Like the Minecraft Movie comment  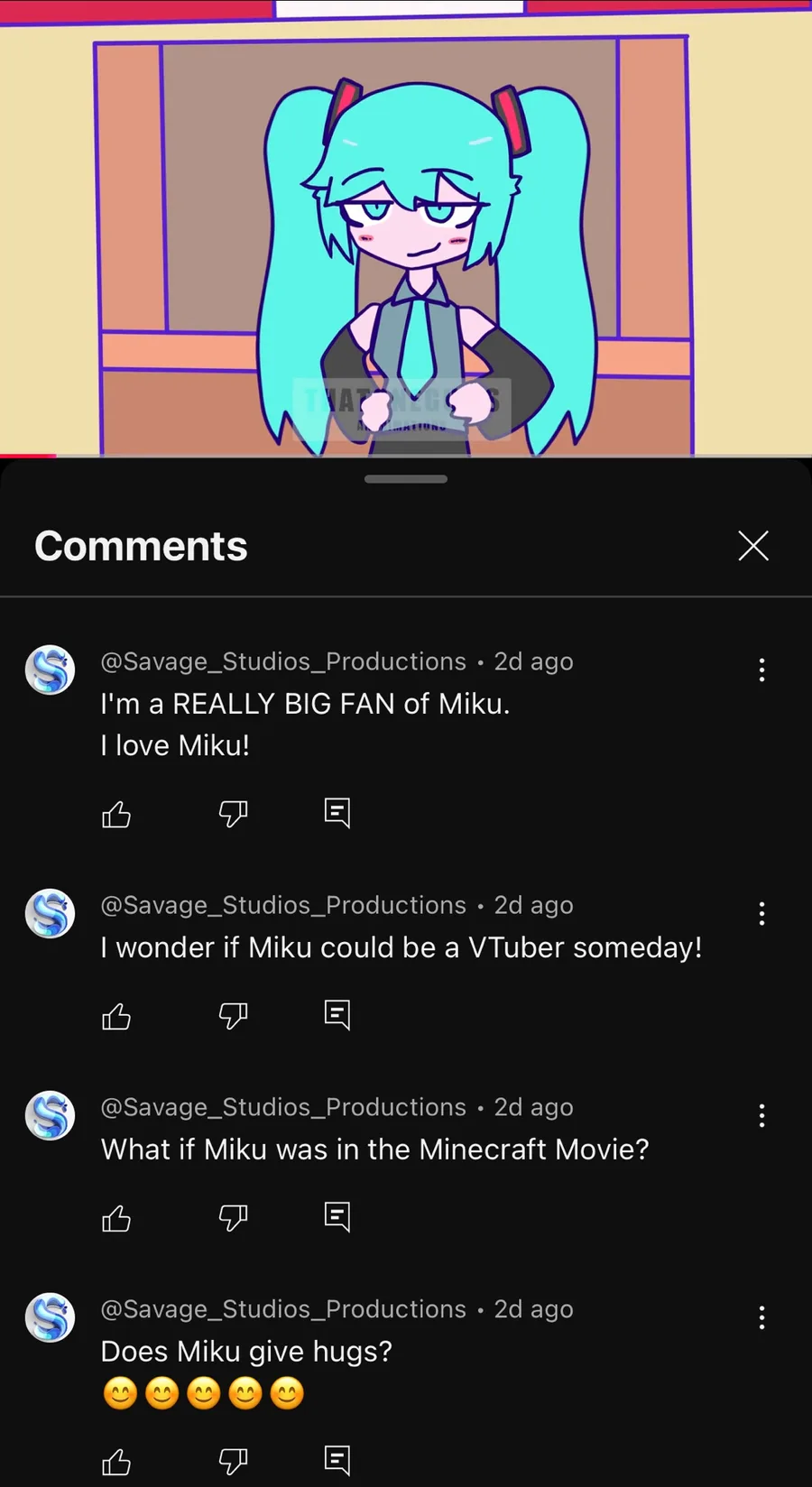[x=116, y=1219]
